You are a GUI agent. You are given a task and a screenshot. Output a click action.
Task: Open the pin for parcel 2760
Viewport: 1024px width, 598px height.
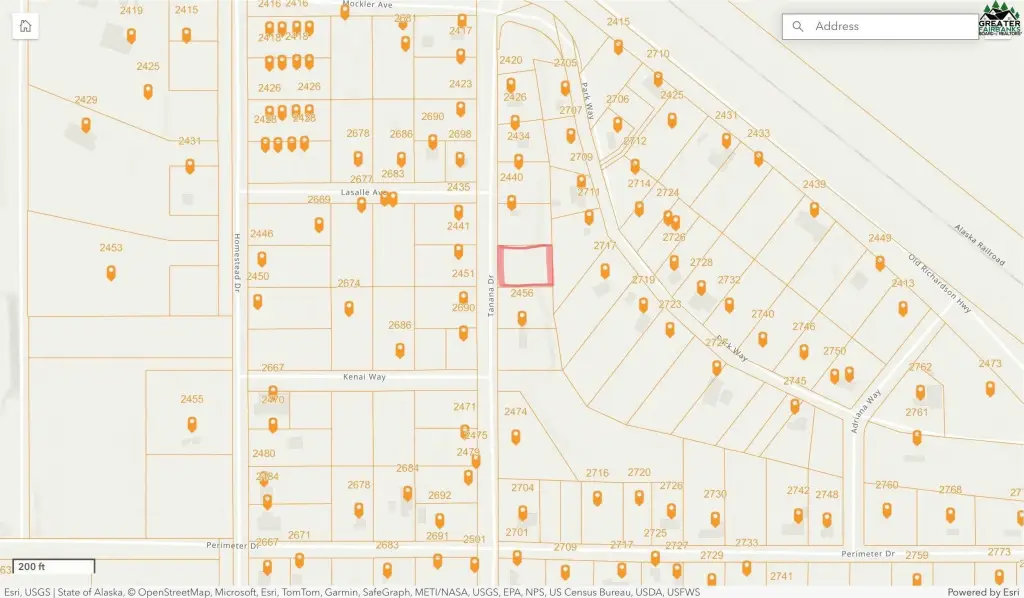pyautogui.click(x=887, y=510)
